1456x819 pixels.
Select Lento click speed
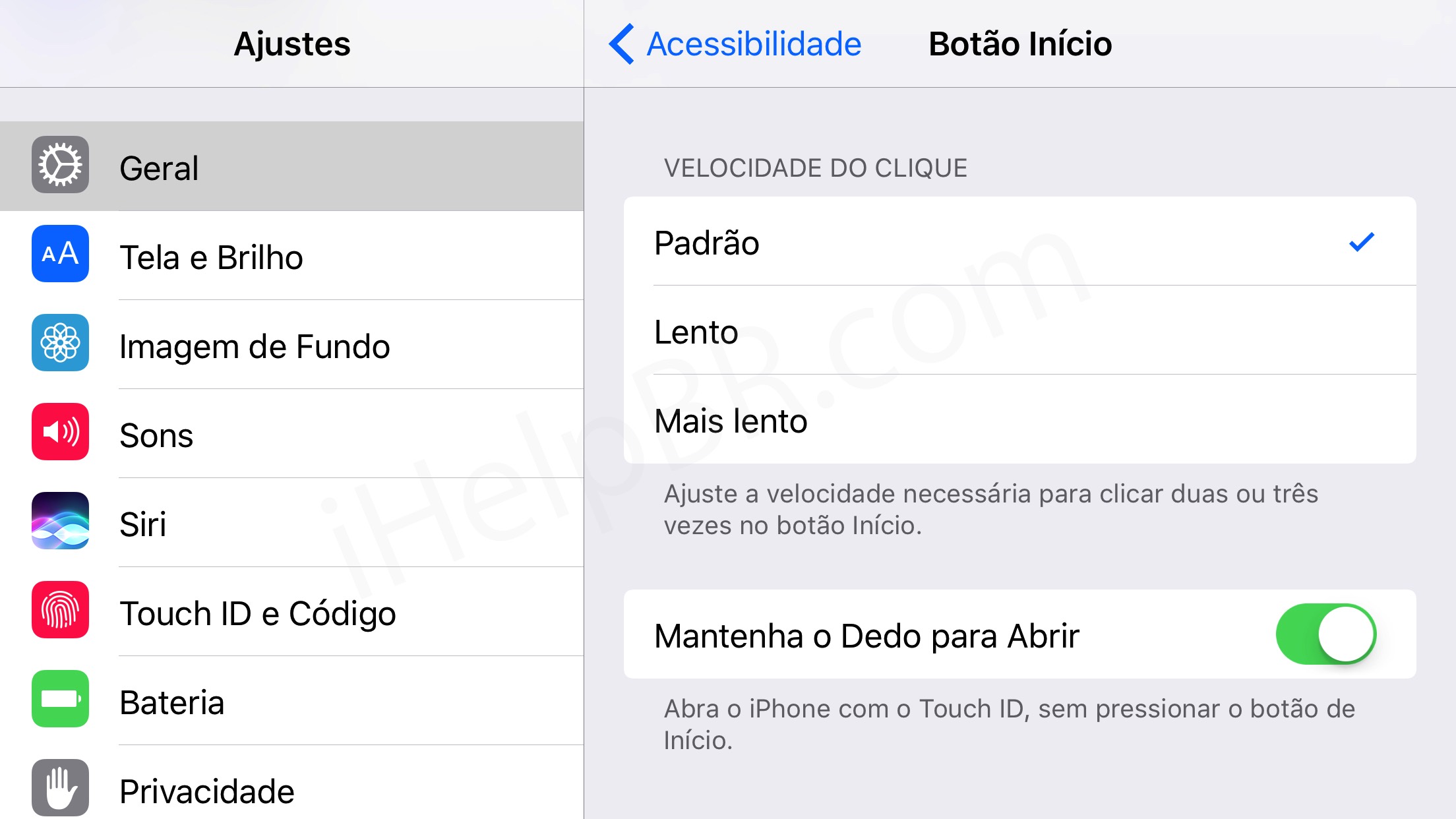[x=1019, y=330]
